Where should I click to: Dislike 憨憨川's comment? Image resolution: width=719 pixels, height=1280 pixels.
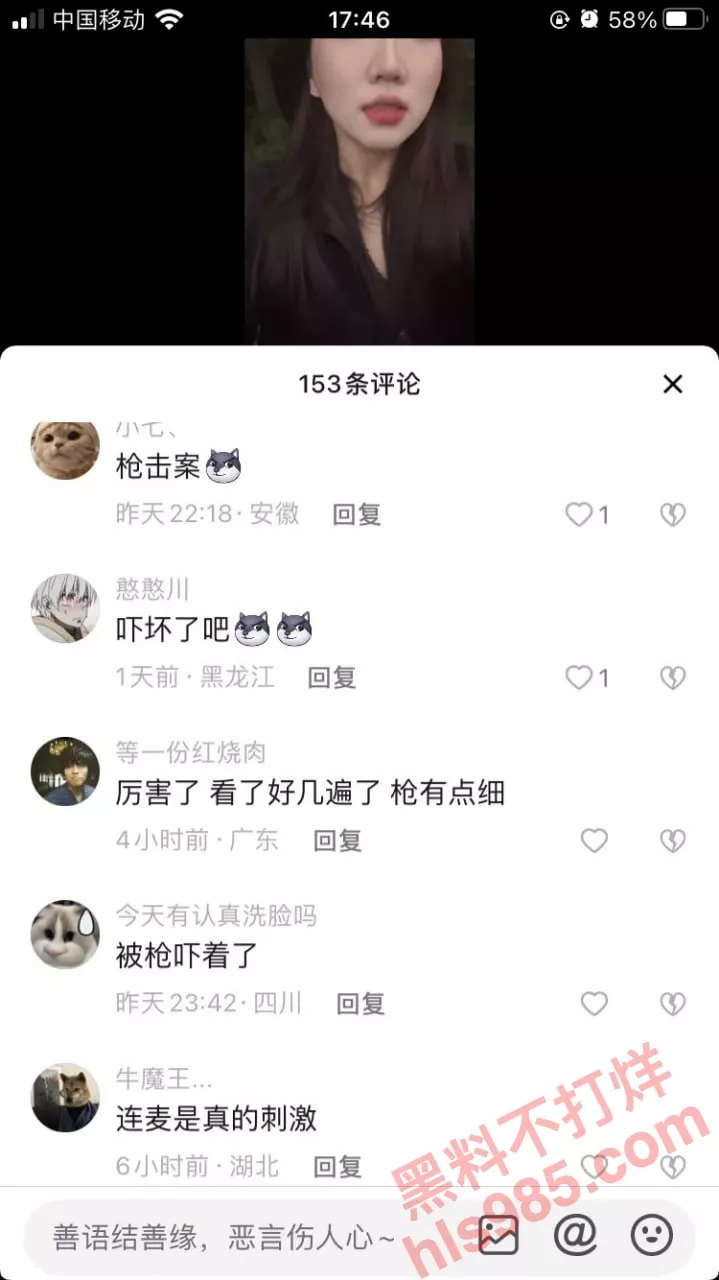click(673, 678)
